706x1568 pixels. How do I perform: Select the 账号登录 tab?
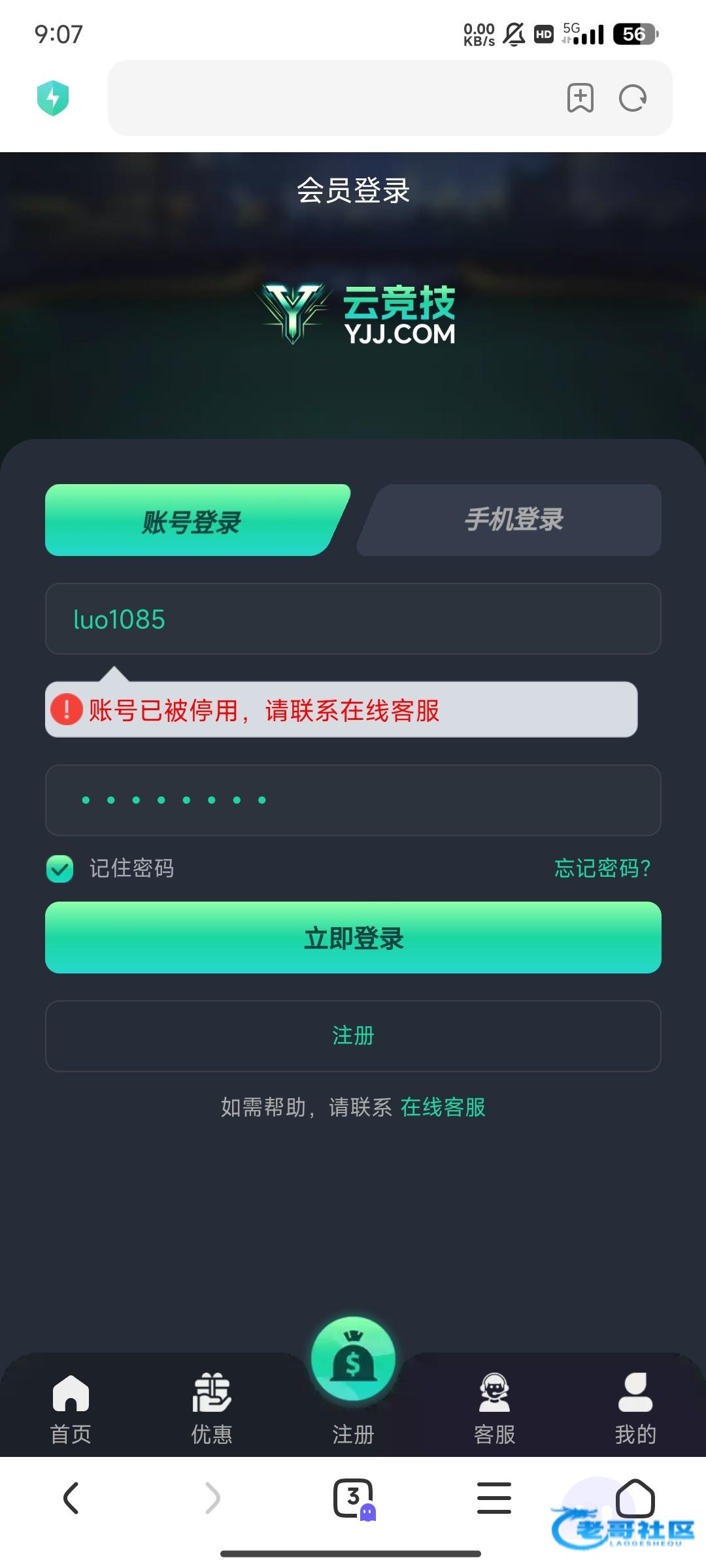192,521
